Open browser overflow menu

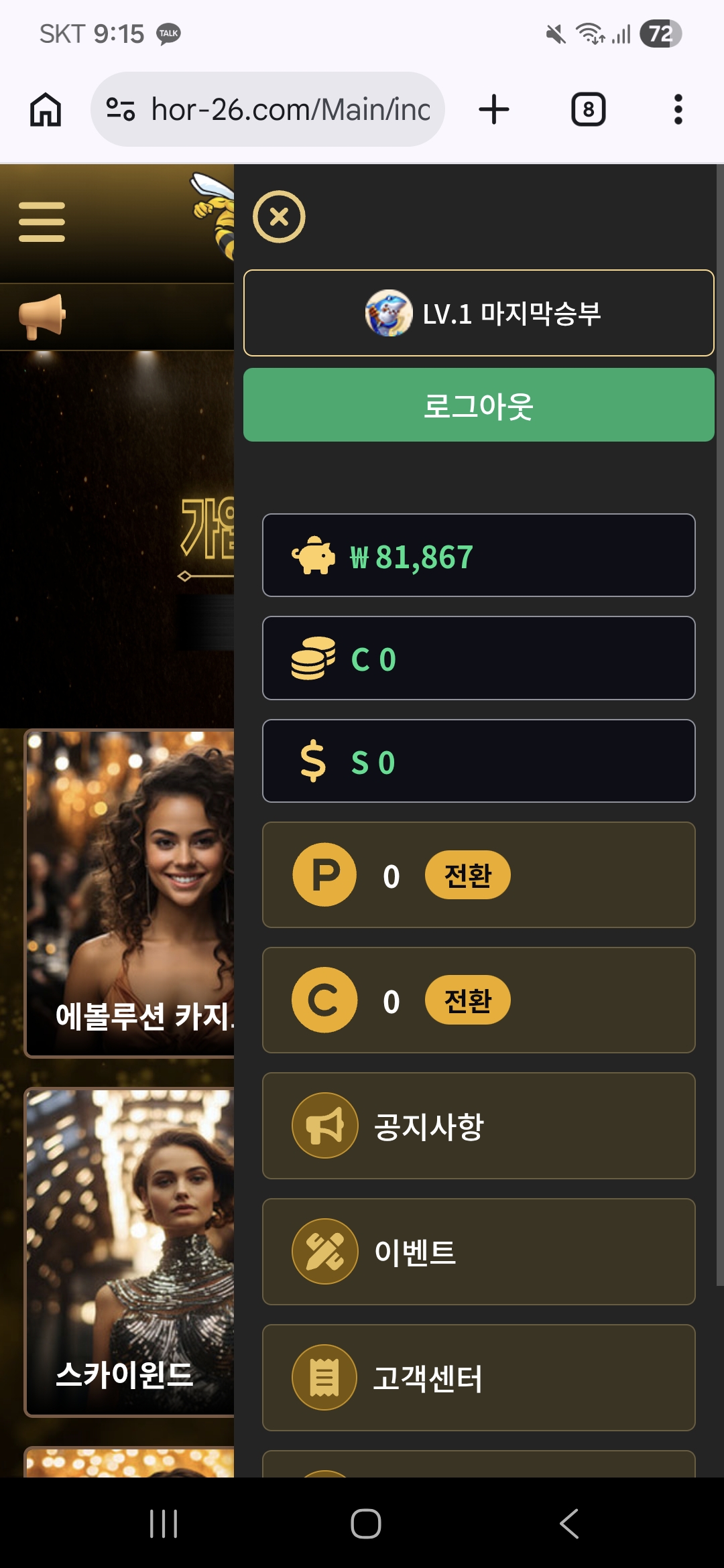coord(678,109)
